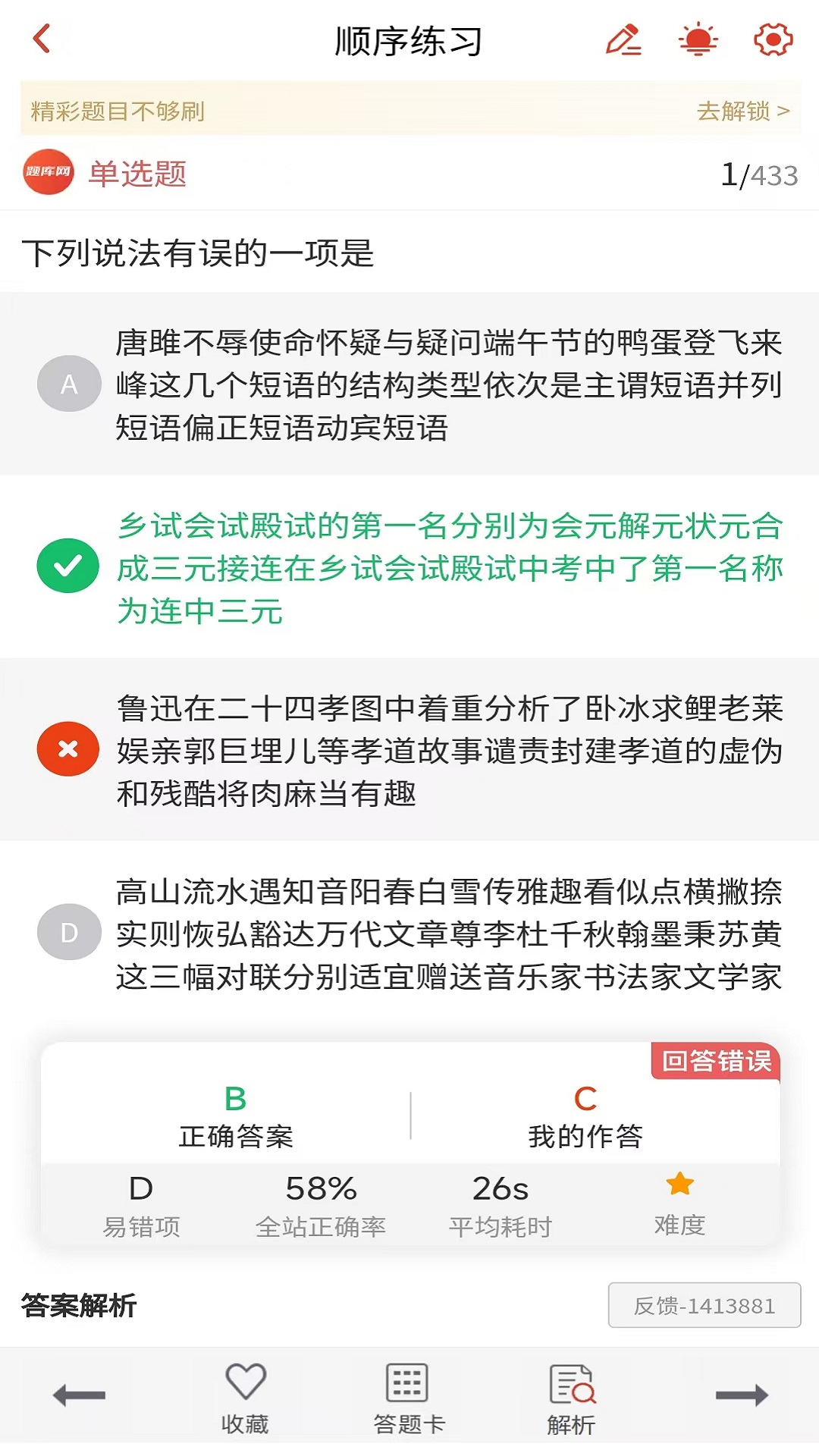Select the option about 鲁迅二十四孝图
The height and width of the screenshot is (1456, 819).
(x=409, y=750)
